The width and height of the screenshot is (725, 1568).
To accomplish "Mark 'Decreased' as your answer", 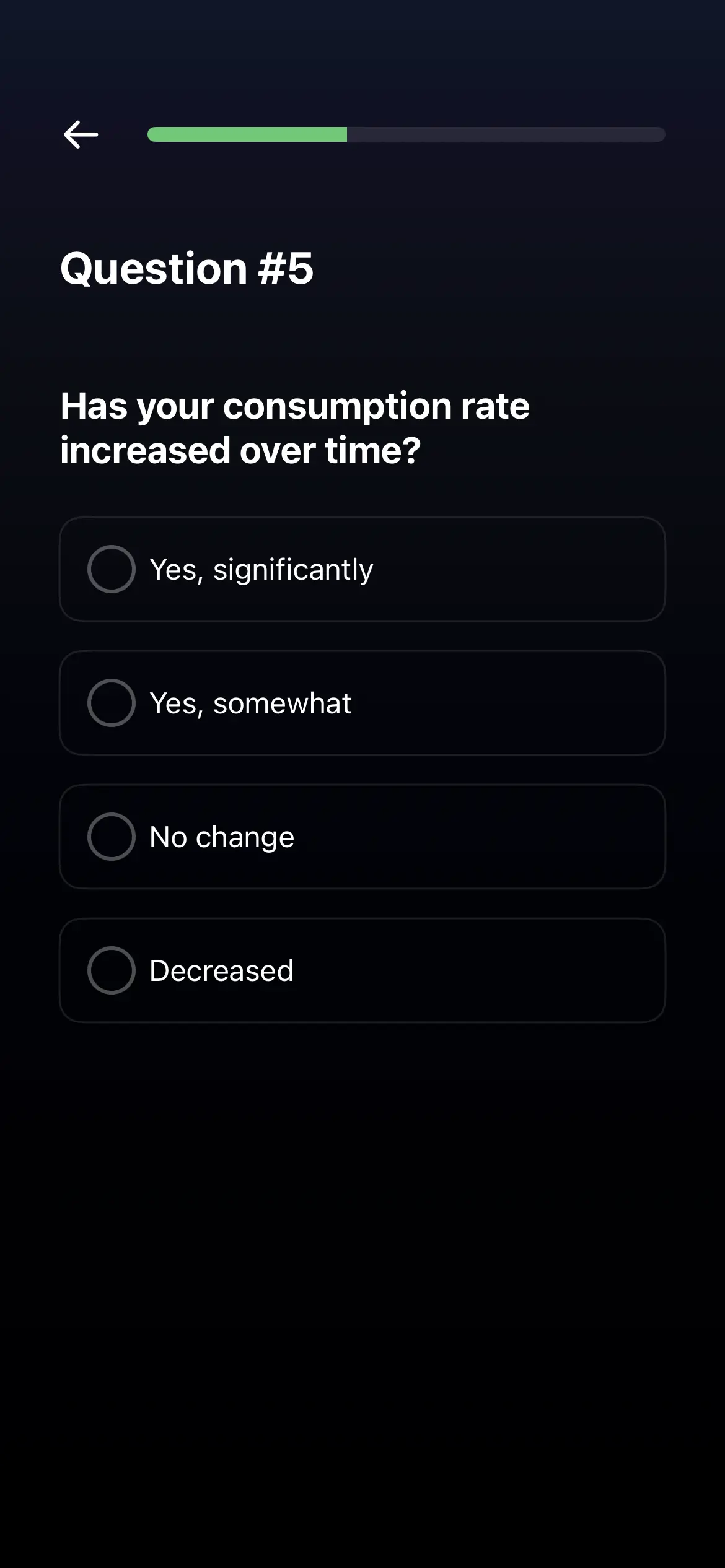I will tap(362, 970).
